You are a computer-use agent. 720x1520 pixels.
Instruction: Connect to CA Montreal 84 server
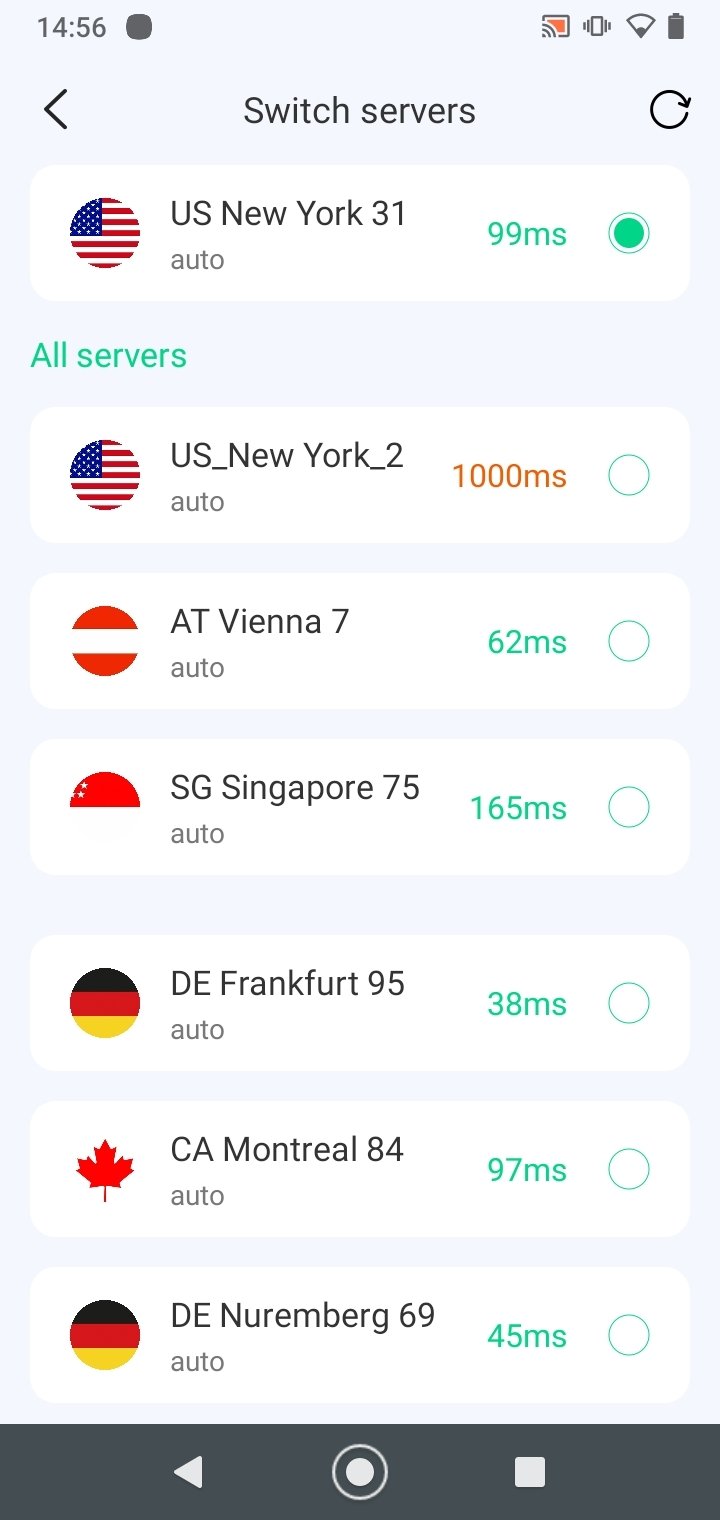pos(360,1169)
